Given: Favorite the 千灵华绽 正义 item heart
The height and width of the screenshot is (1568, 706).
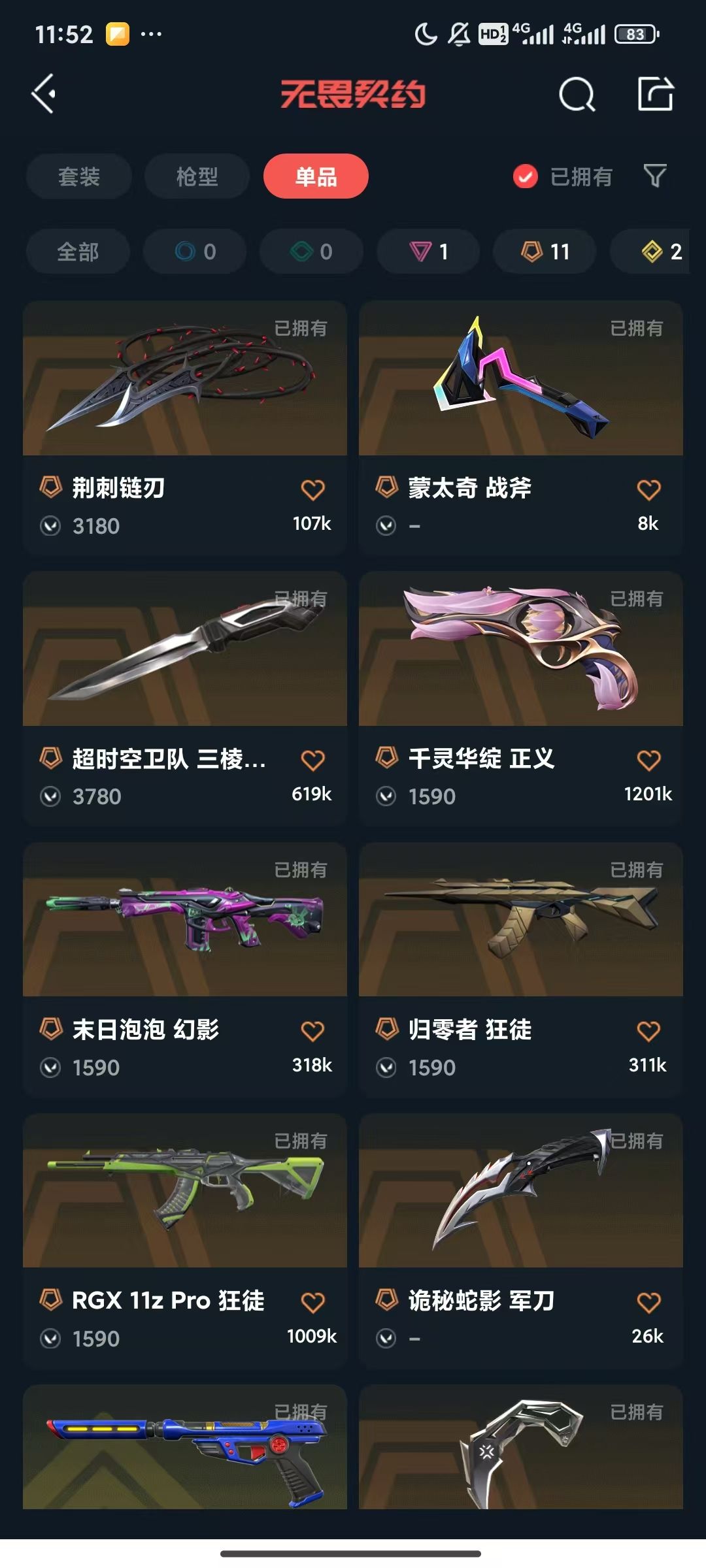Looking at the screenshot, I should [648, 758].
